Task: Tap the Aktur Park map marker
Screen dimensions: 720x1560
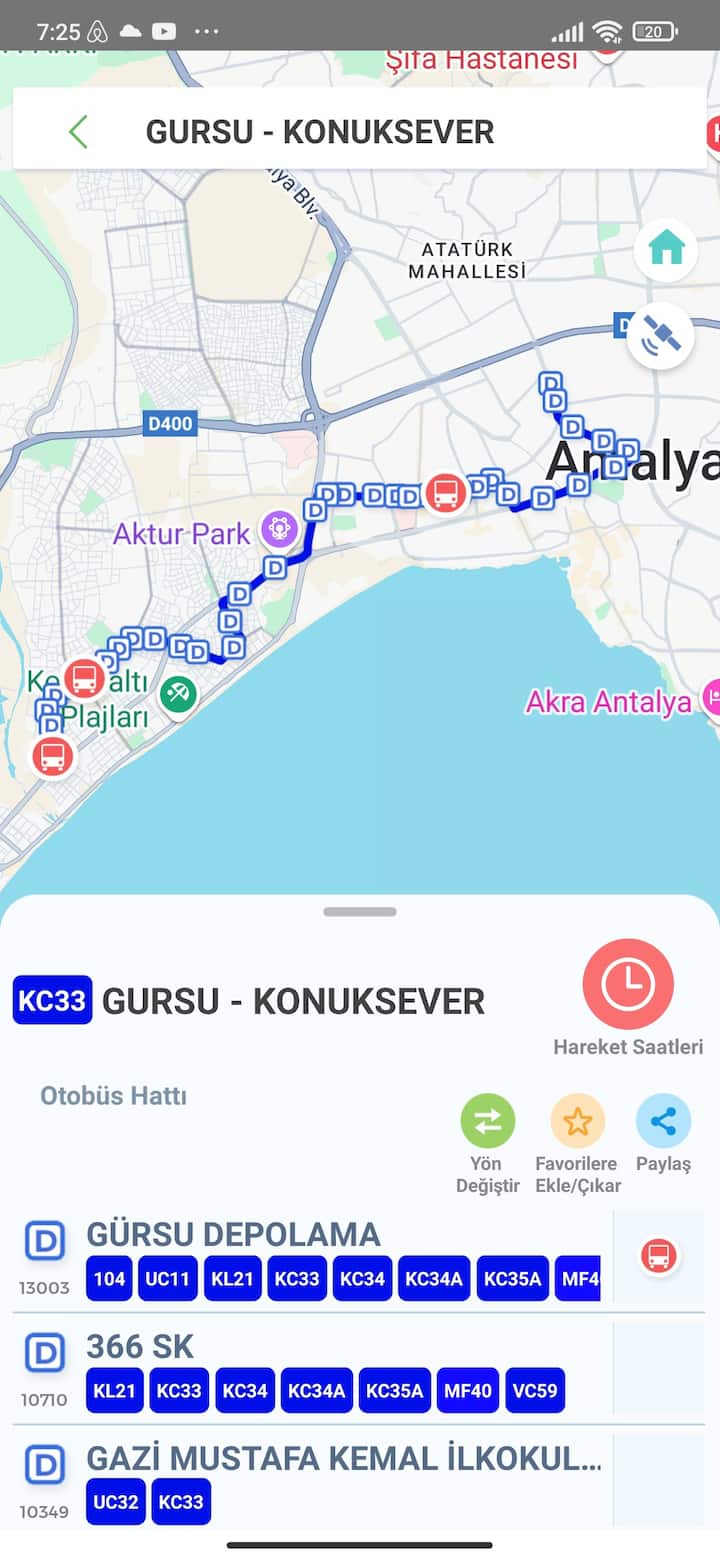Action: 279,527
